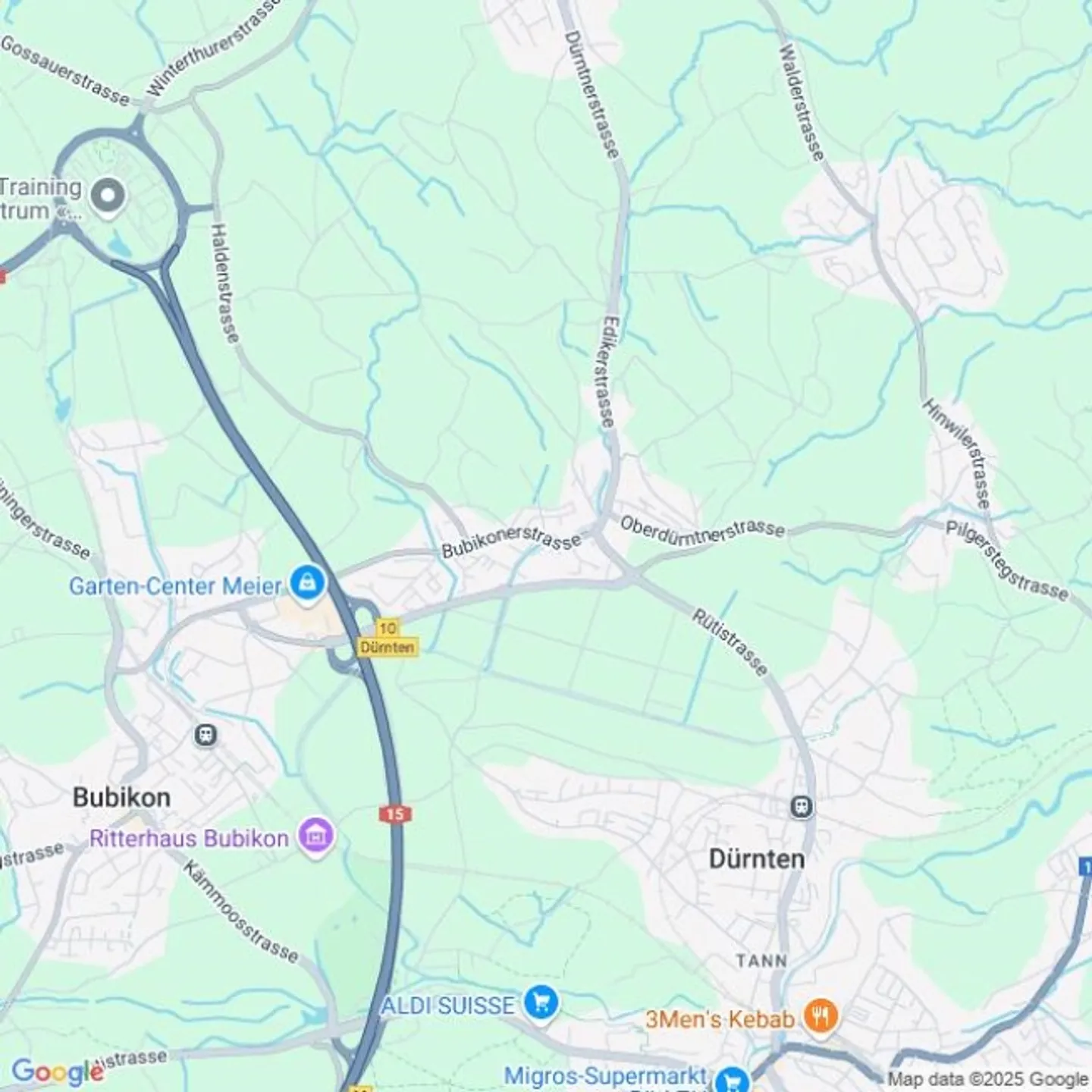1092x1092 pixels.
Task: Open the Bubikon train station icon
Action: (206, 735)
